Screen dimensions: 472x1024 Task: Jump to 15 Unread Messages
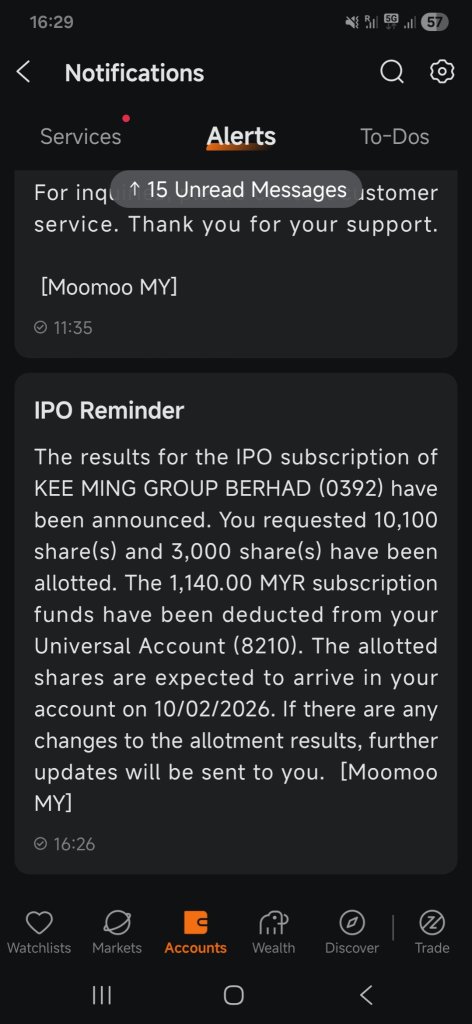pyautogui.click(x=236, y=189)
